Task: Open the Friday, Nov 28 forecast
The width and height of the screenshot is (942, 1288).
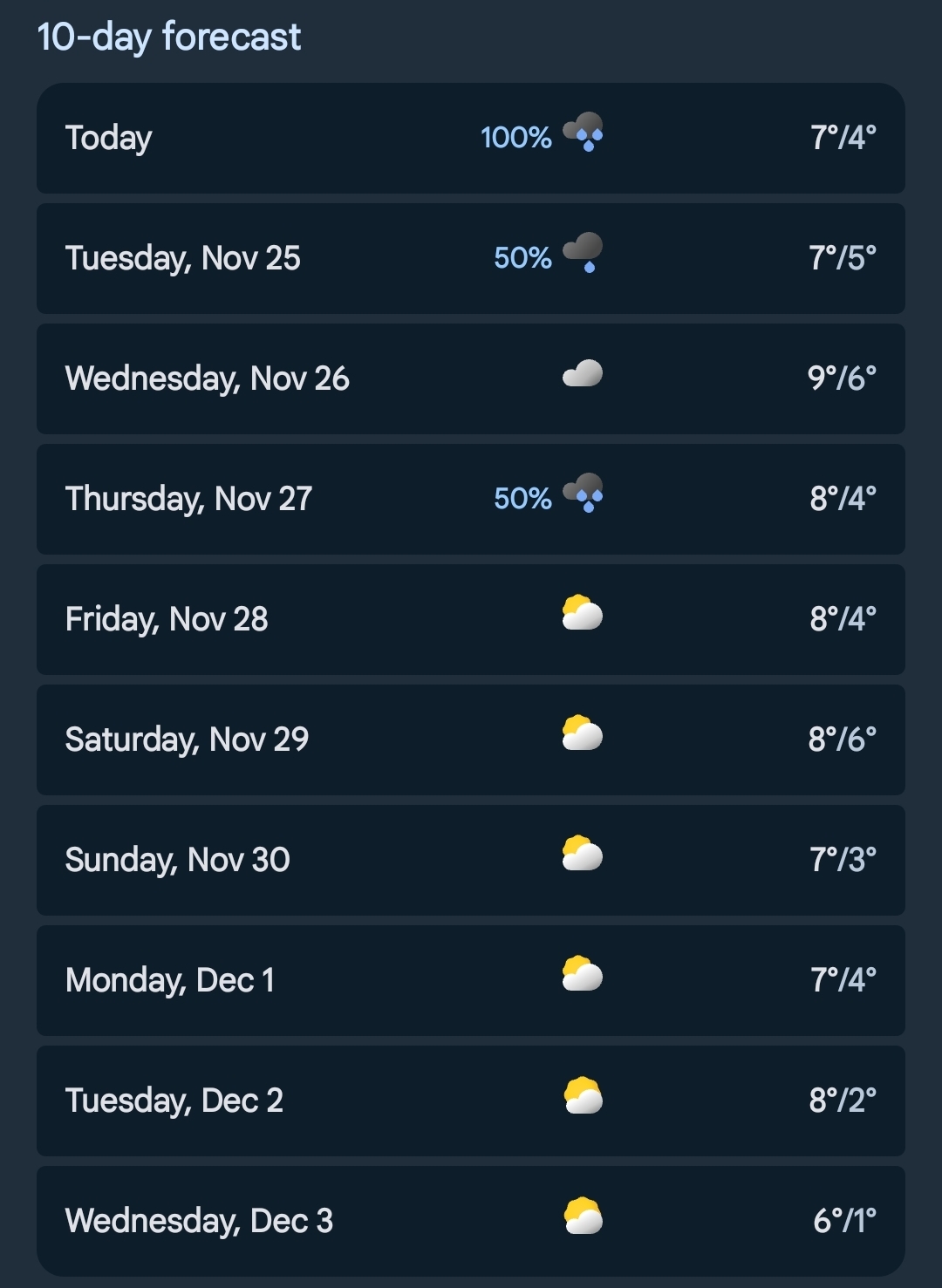Action: pos(471,619)
